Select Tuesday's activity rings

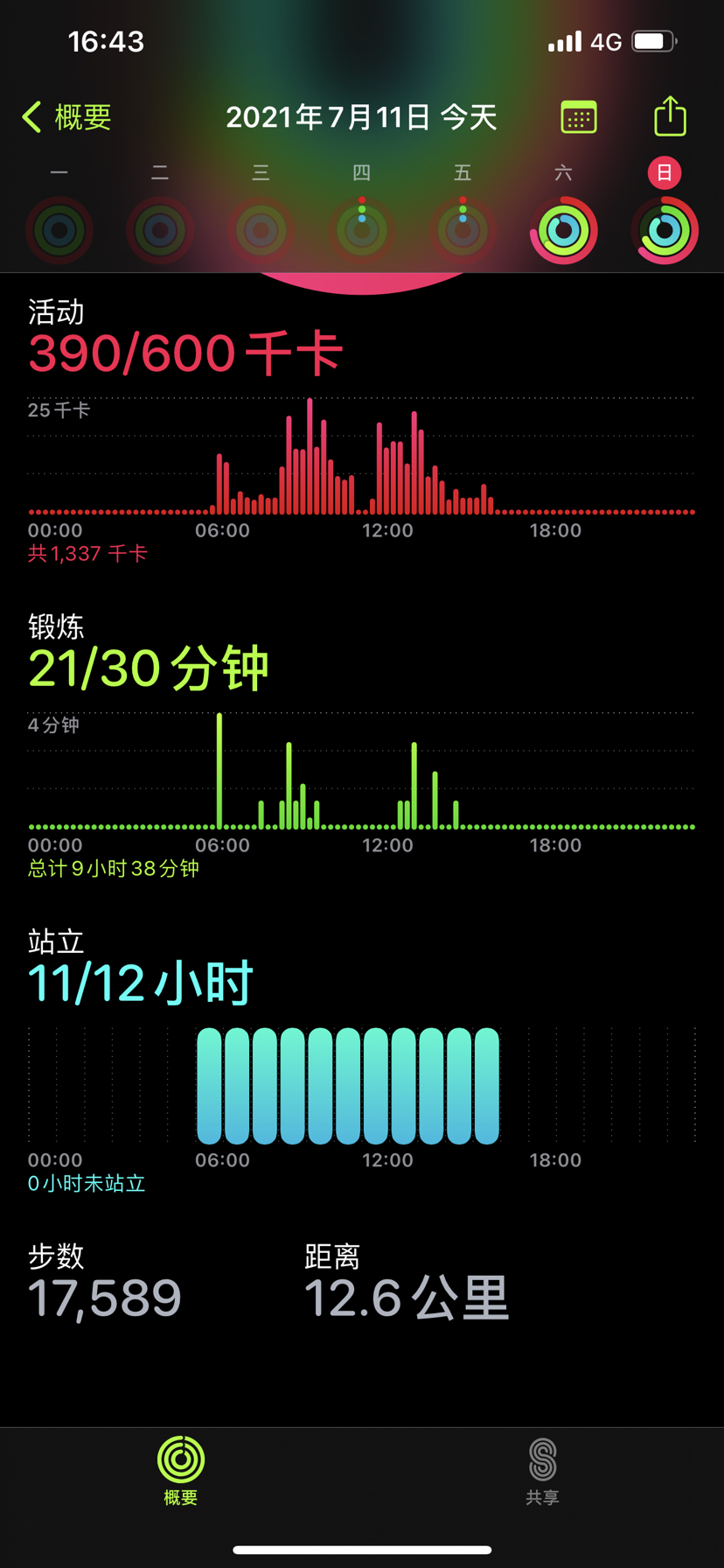tap(160, 230)
